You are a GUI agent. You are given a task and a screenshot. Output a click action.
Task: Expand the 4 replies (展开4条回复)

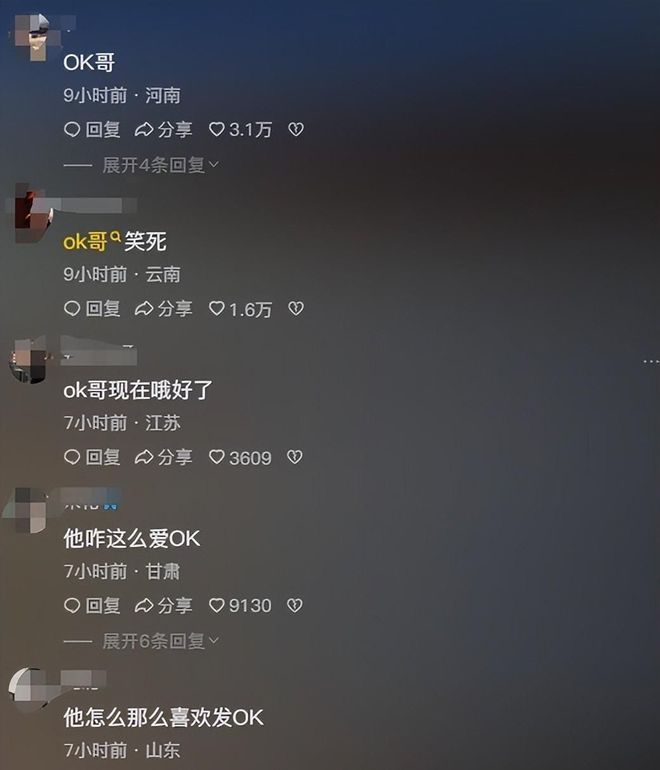[160, 165]
